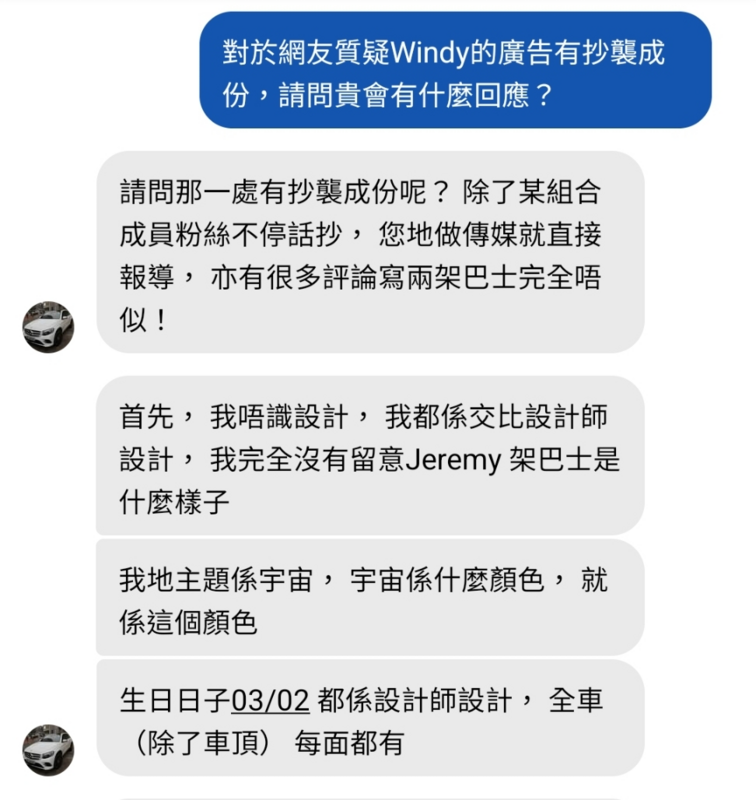Screen dimensions: 756x800
Task: Open sender's avatar beside the 請問那一處 message
Action: point(48,327)
